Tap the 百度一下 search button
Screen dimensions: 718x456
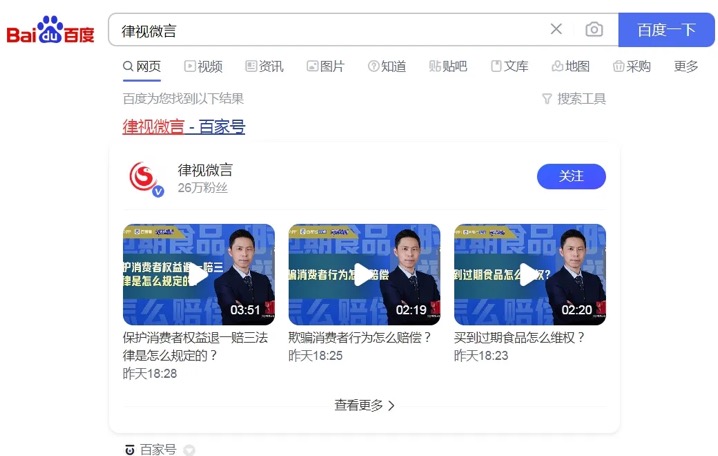(x=666, y=30)
